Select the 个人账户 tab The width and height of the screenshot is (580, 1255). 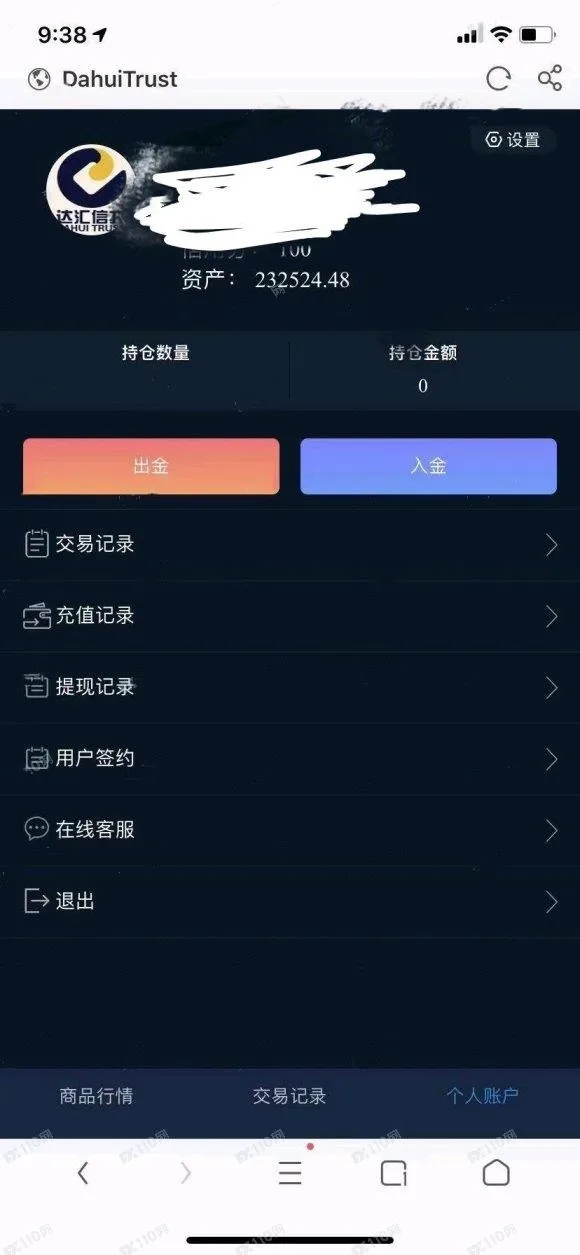[x=483, y=1096]
